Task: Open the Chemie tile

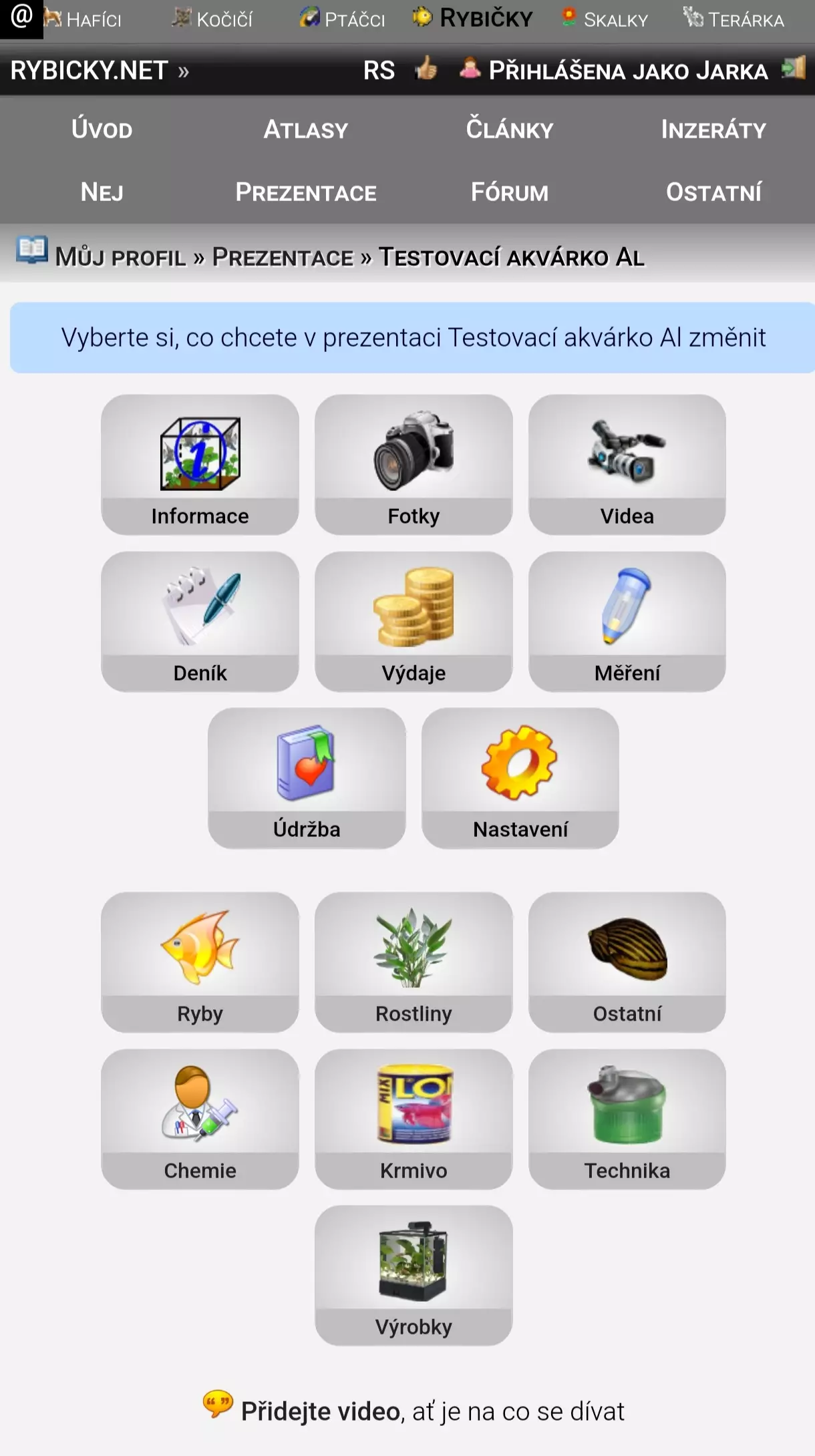Action: 200,1119
